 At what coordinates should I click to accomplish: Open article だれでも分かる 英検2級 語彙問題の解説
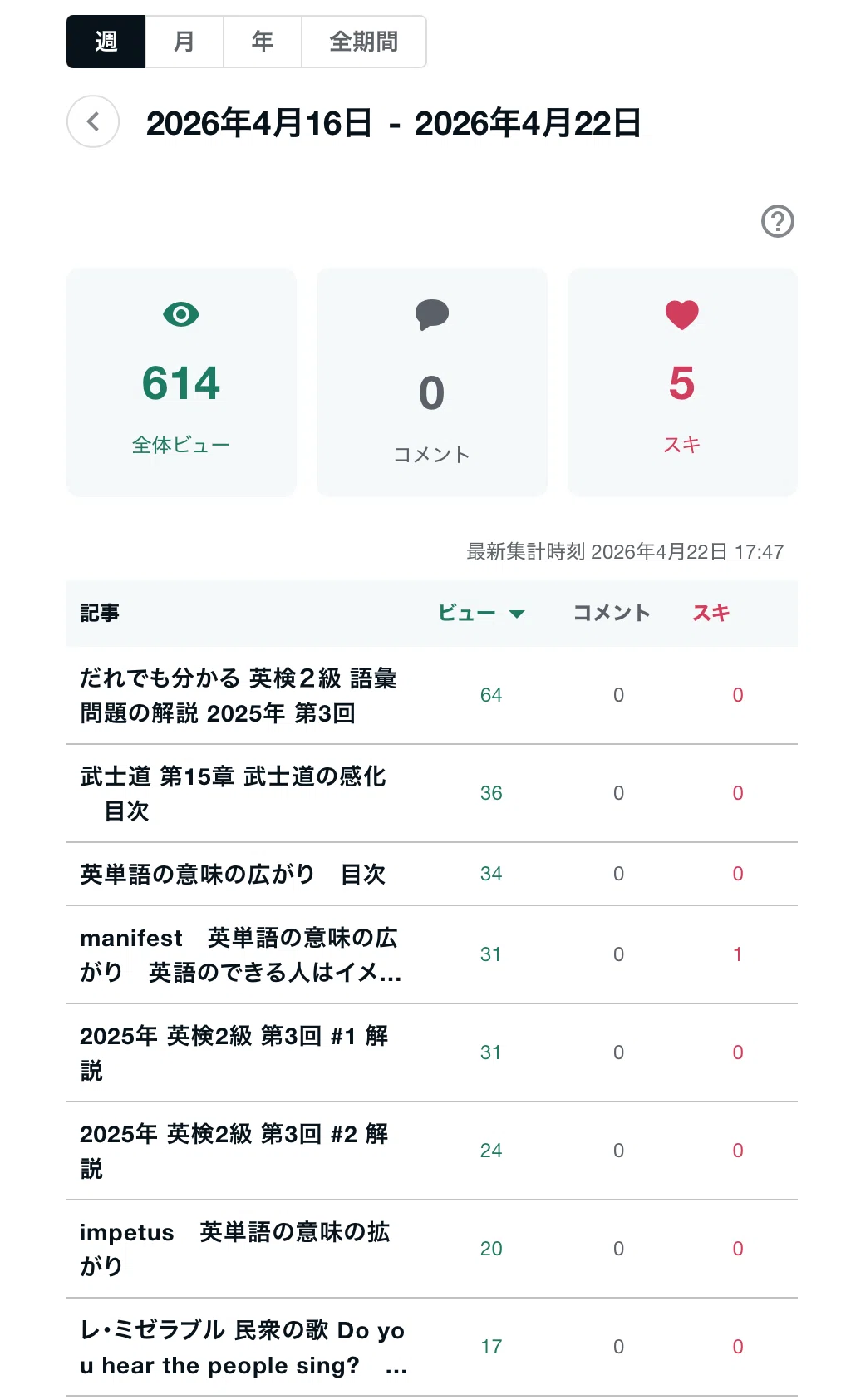pyautogui.click(x=239, y=696)
